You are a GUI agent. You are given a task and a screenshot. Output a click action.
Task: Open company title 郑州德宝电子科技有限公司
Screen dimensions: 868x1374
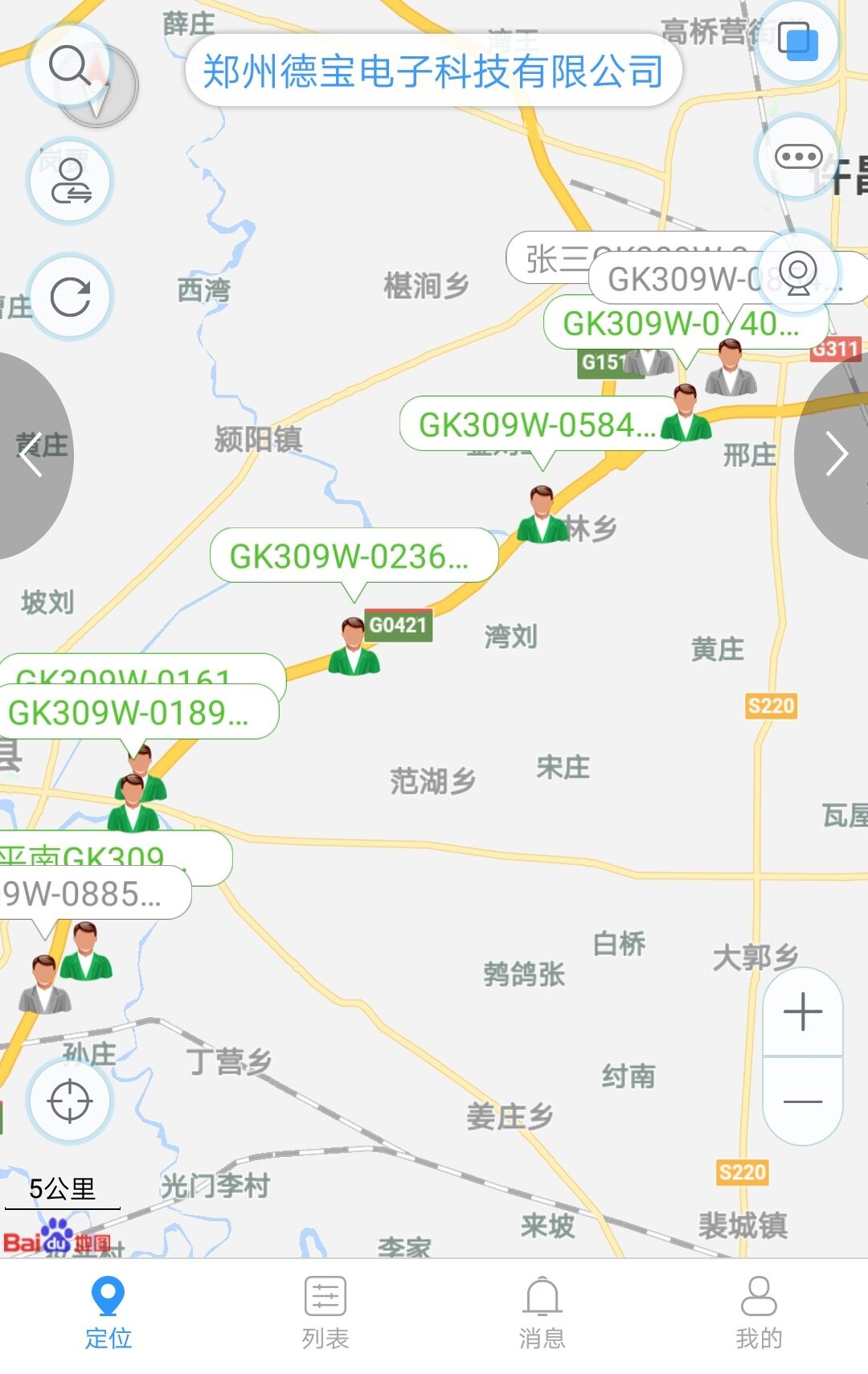433,71
